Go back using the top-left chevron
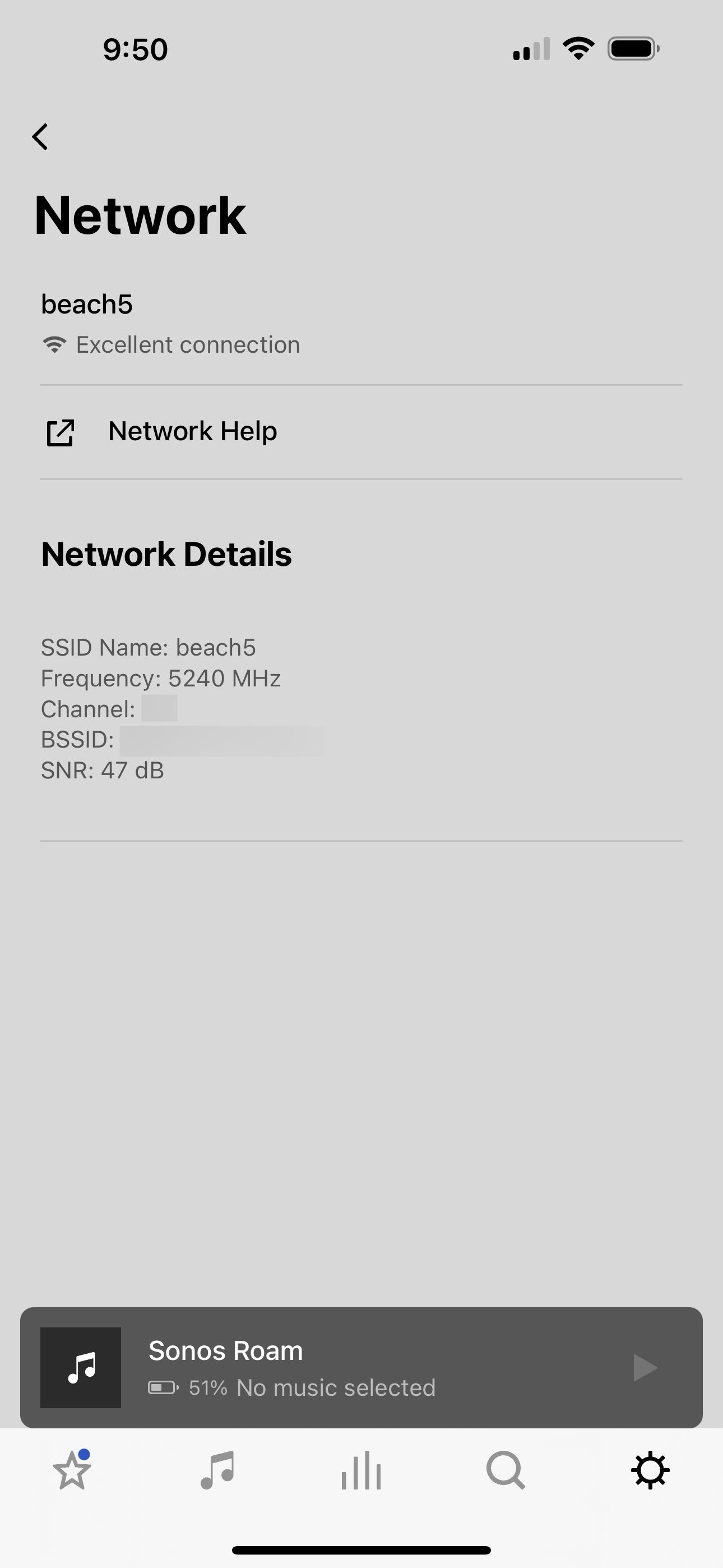The image size is (723, 1568). [40, 136]
